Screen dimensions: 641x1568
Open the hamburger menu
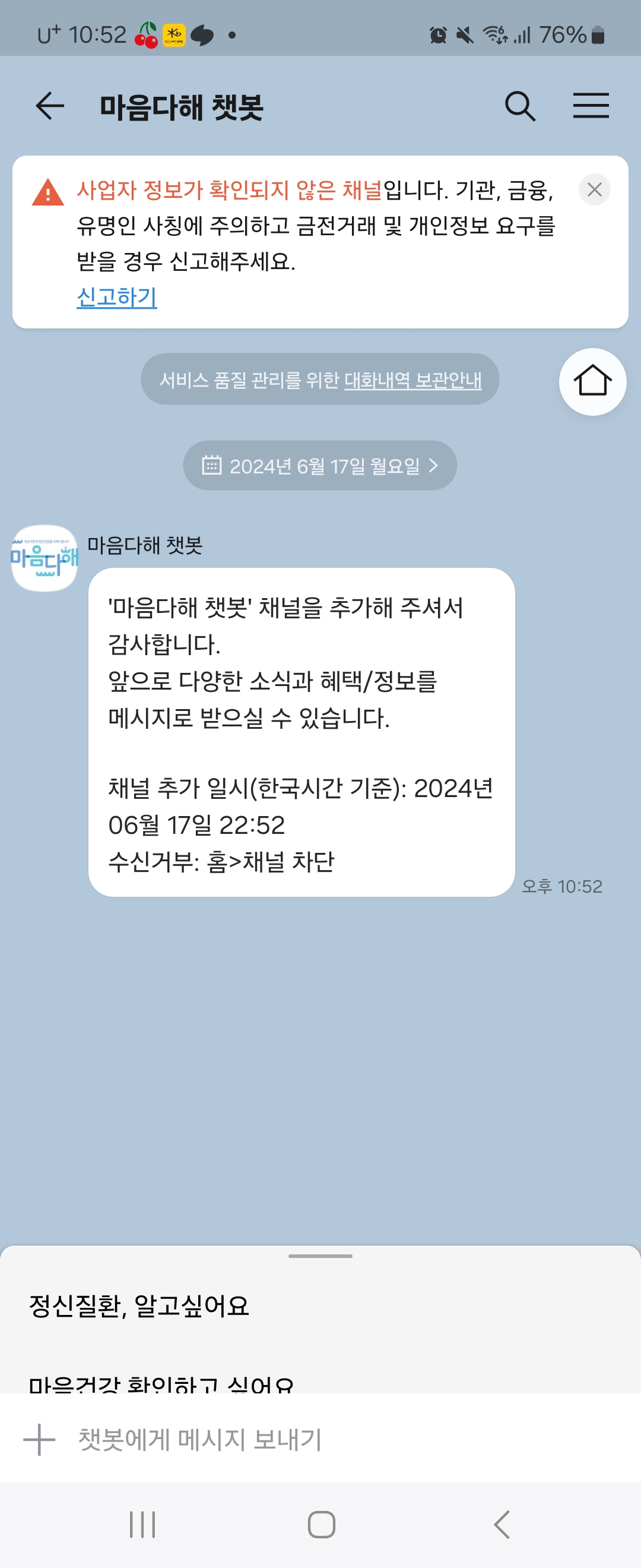pyautogui.click(x=591, y=106)
